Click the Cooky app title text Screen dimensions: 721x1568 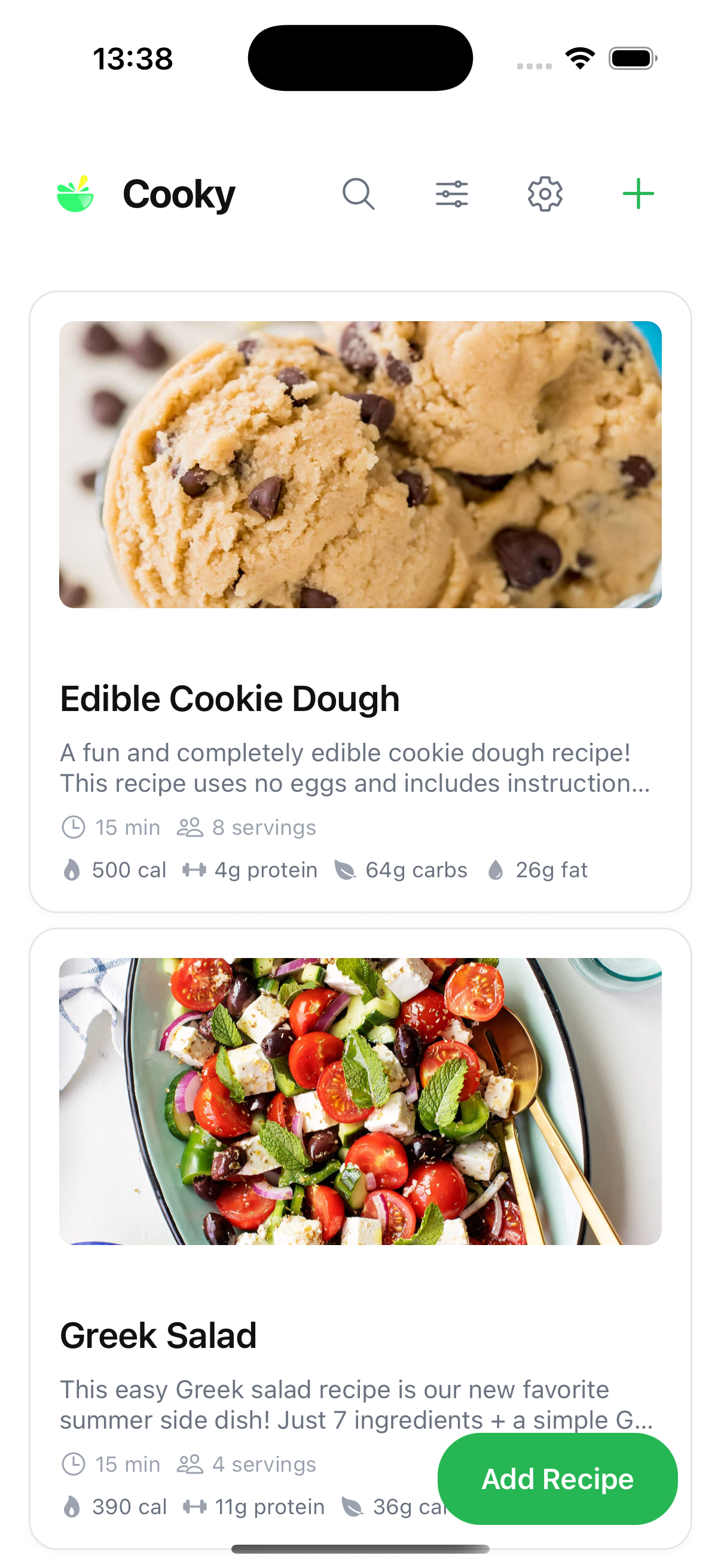179,194
